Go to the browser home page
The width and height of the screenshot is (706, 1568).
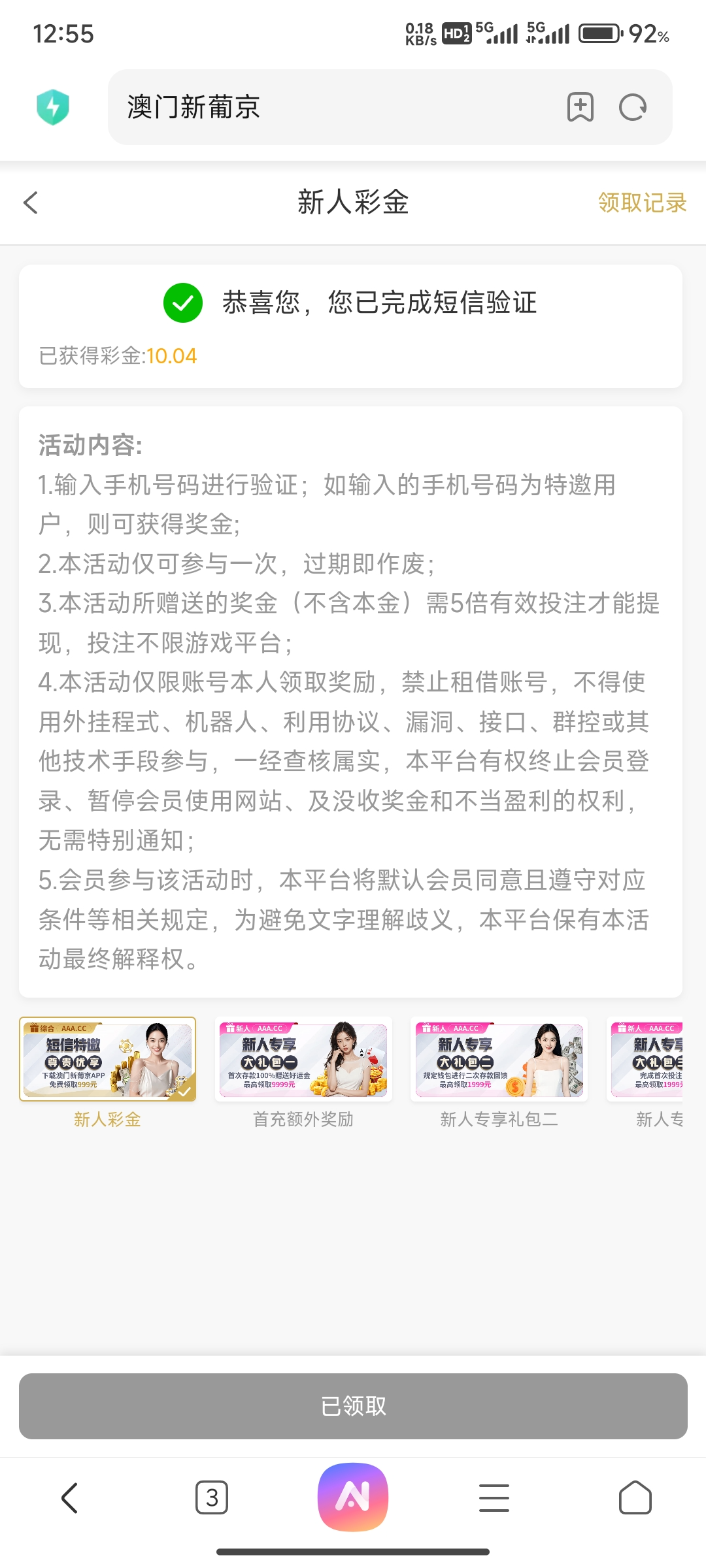pos(635,1497)
